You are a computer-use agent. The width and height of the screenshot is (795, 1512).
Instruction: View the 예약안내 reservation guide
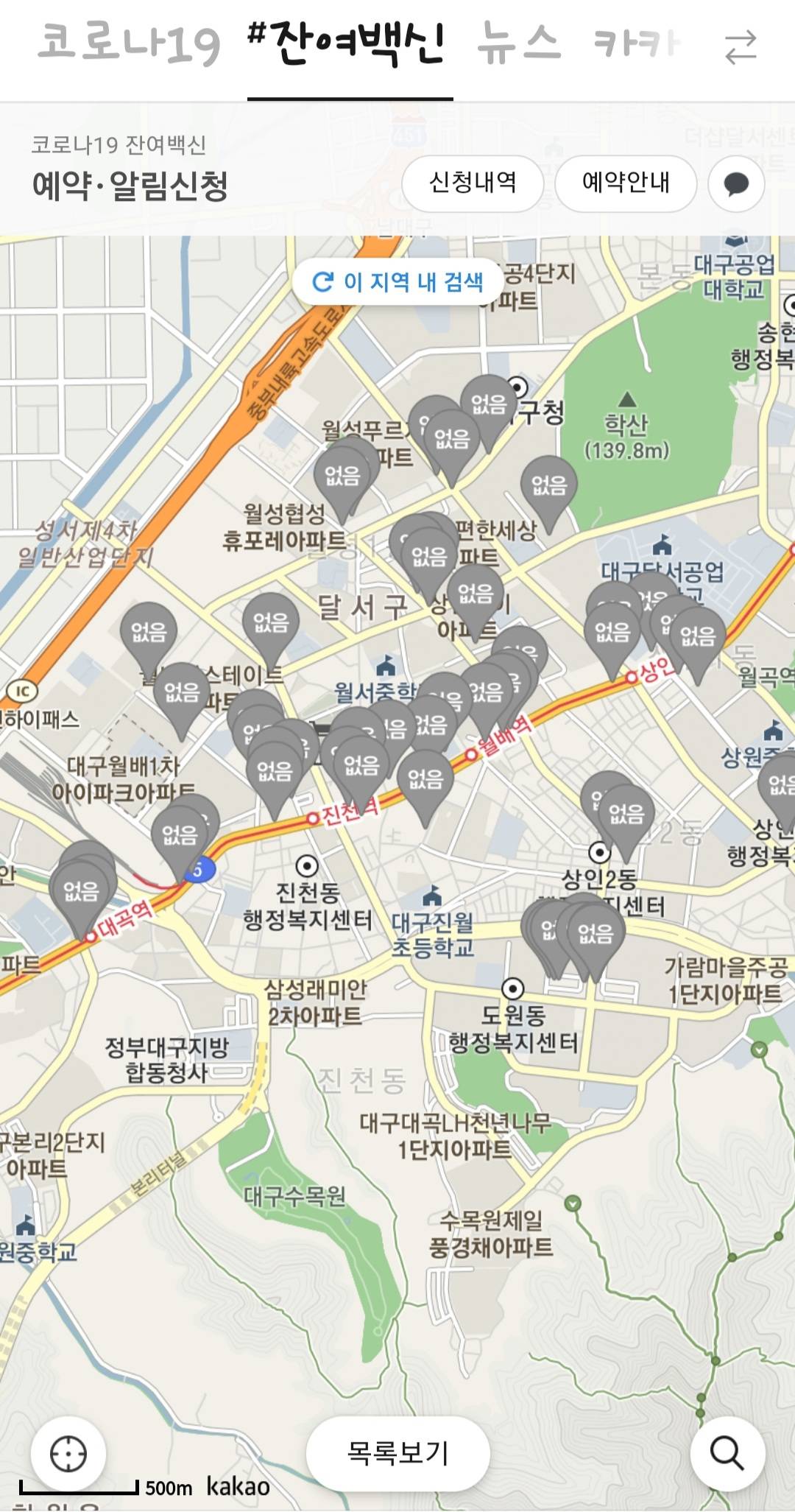(626, 183)
